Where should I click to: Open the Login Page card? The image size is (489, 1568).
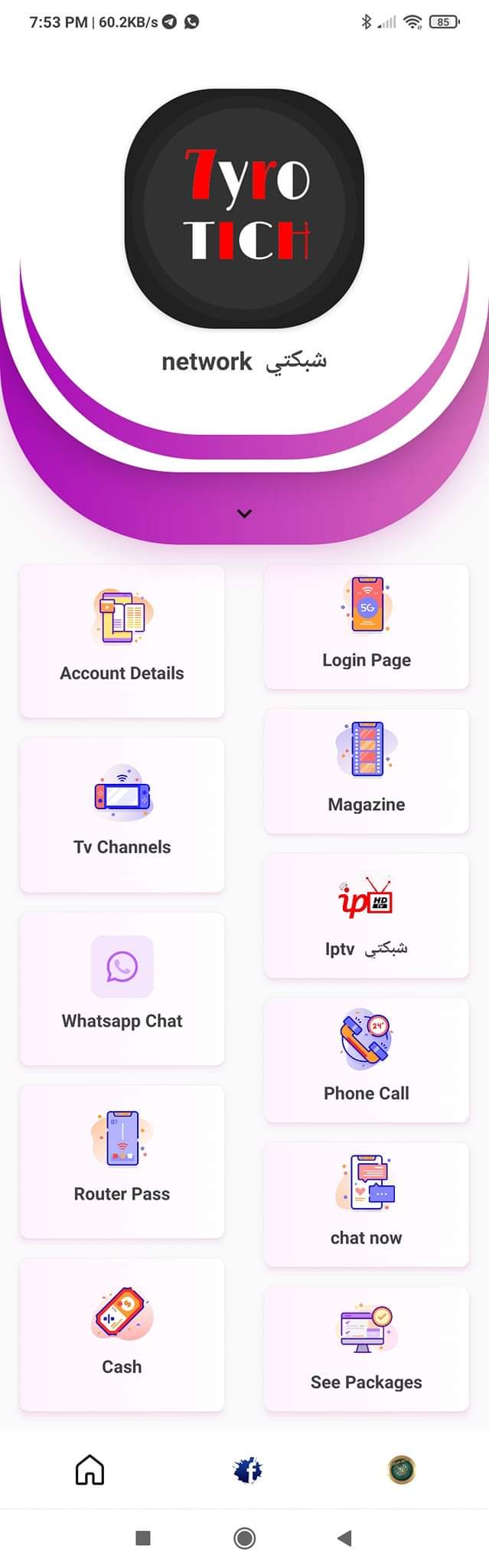tap(366, 626)
